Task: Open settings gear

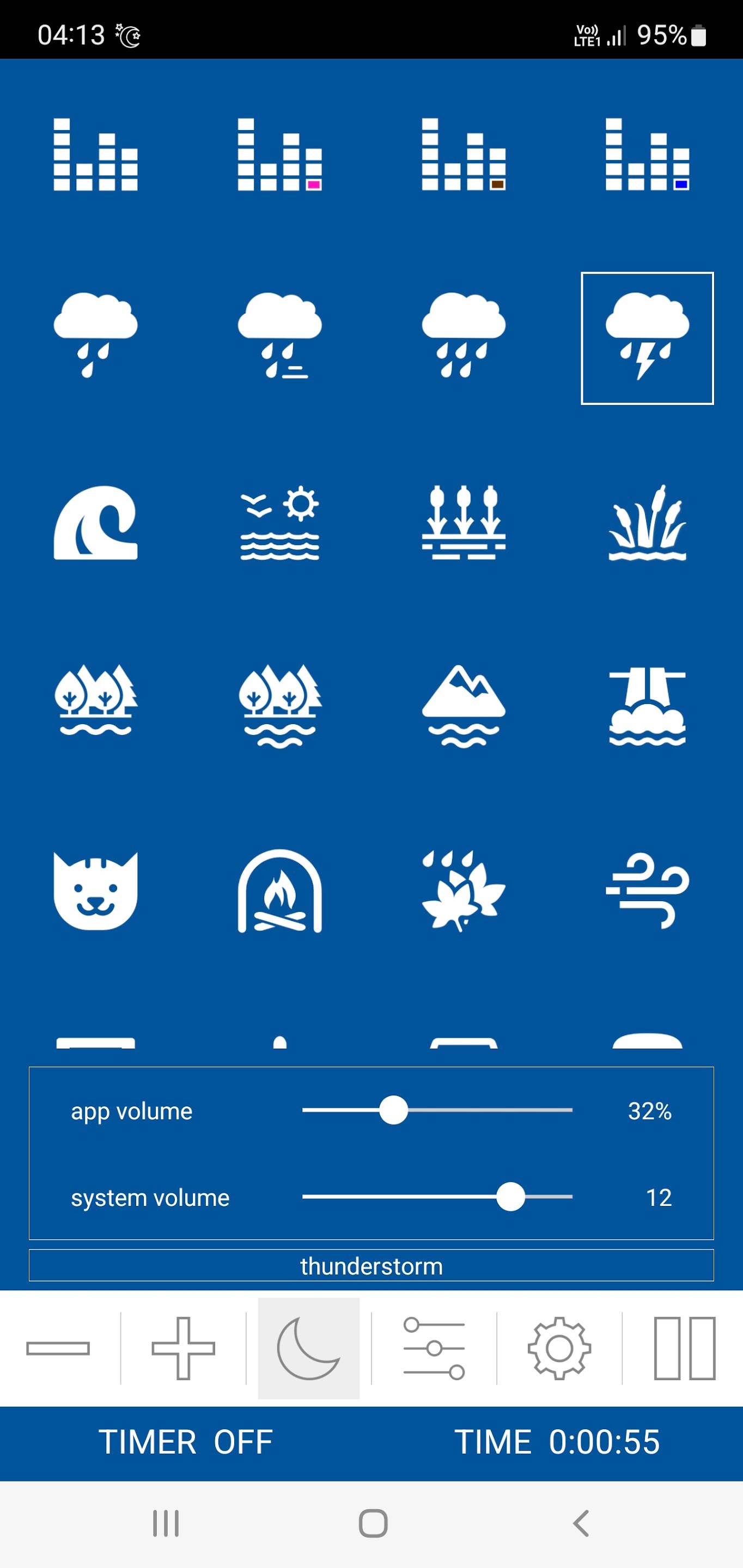Action: (x=559, y=1348)
